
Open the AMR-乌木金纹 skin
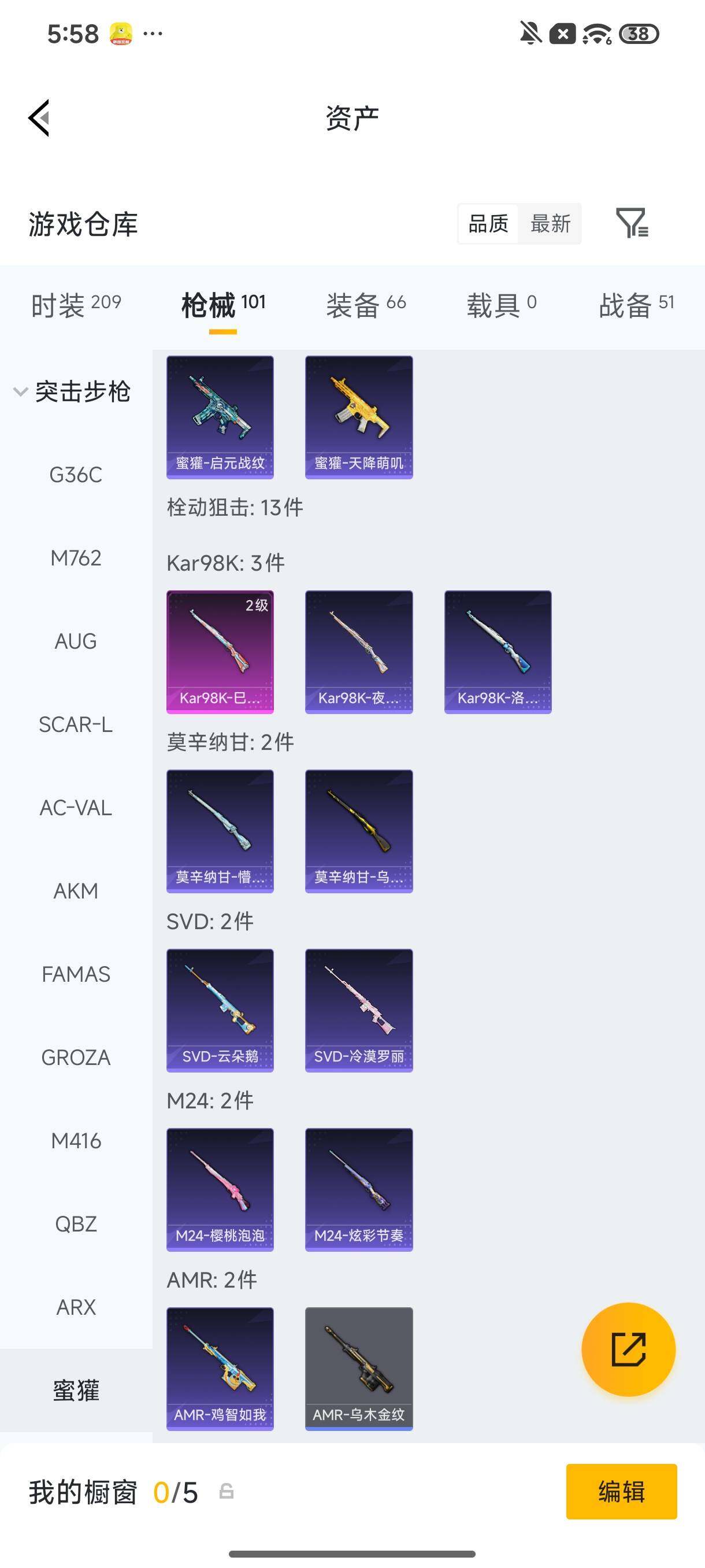coord(359,1369)
